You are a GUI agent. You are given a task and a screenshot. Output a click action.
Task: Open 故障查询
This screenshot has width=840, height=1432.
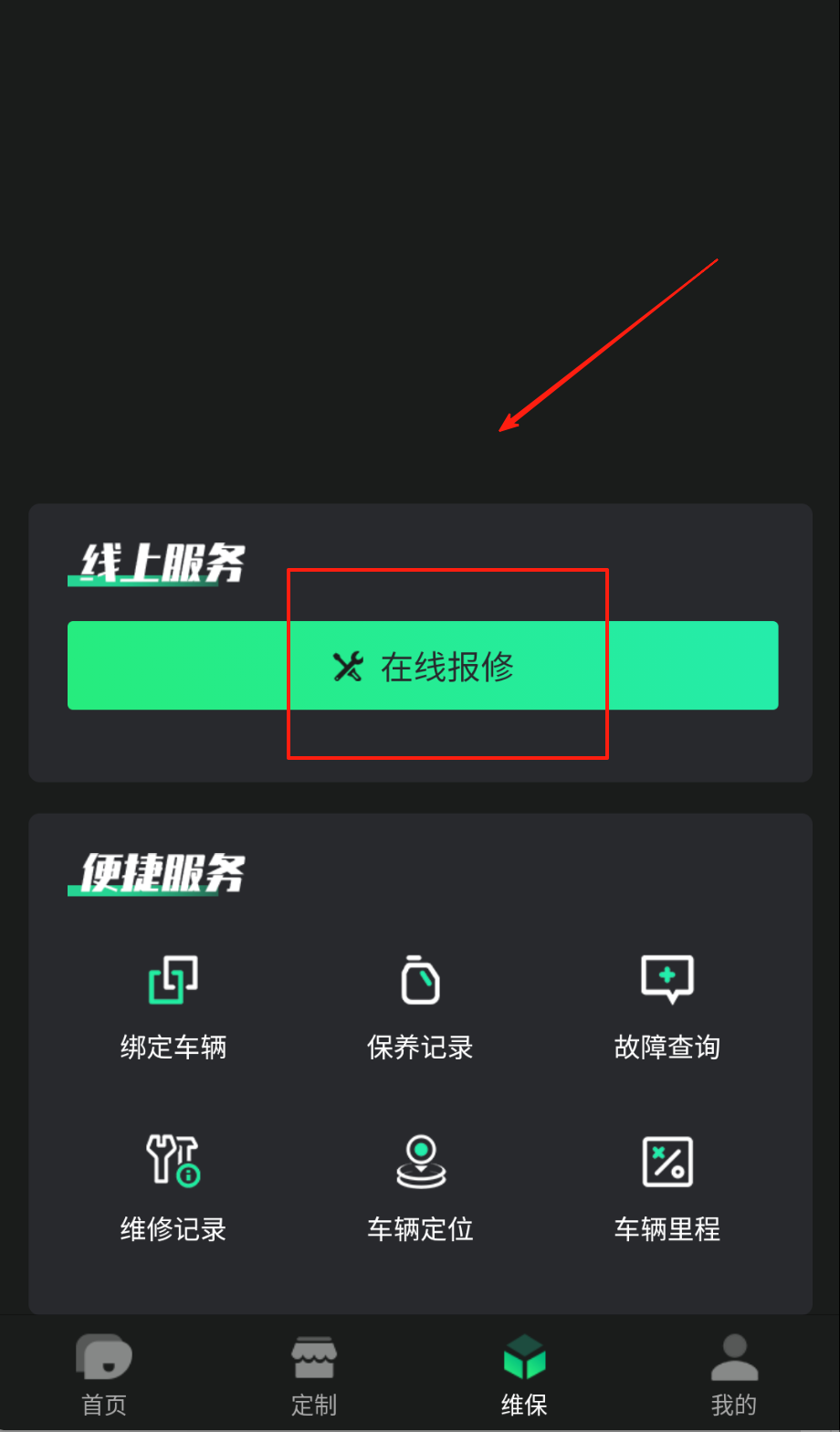coord(667,1006)
